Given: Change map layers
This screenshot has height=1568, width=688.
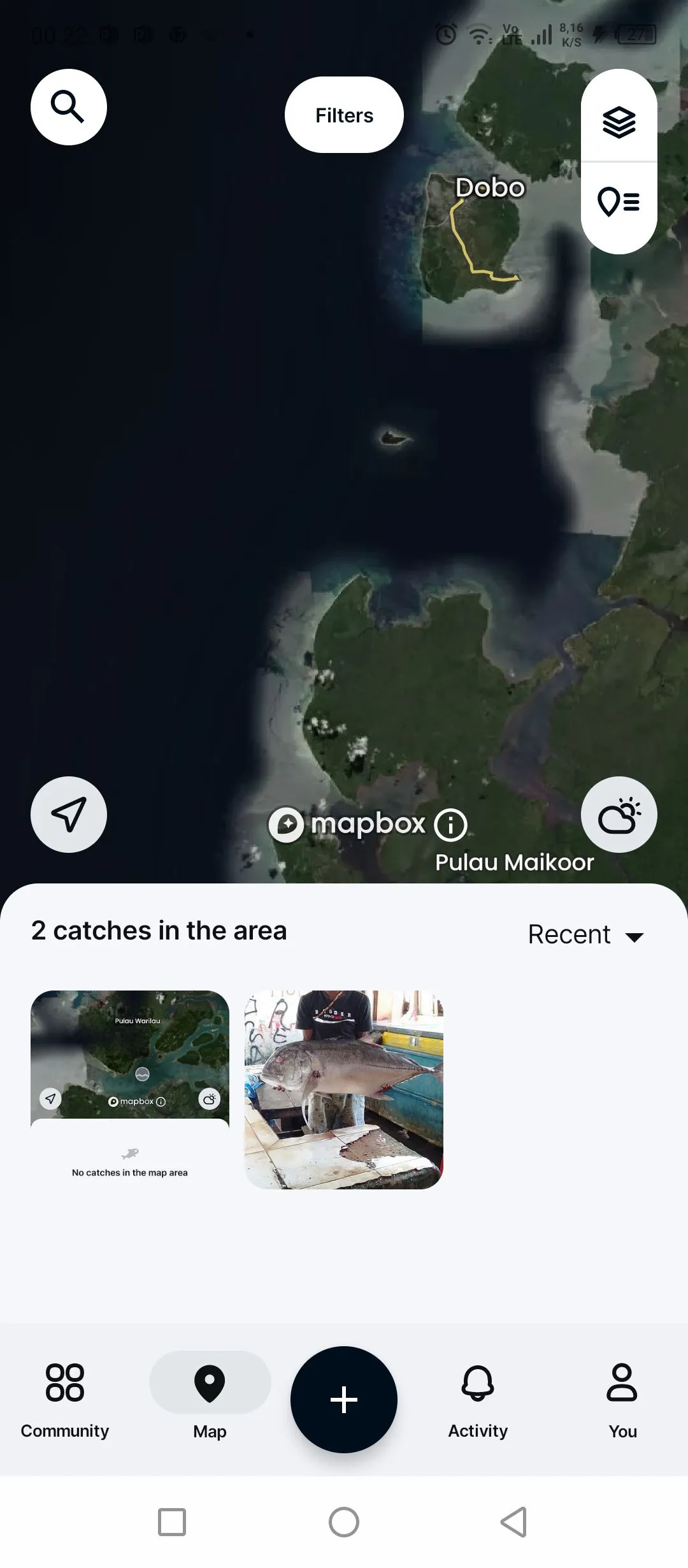Looking at the screenshot, I should [x=619, y=122].
